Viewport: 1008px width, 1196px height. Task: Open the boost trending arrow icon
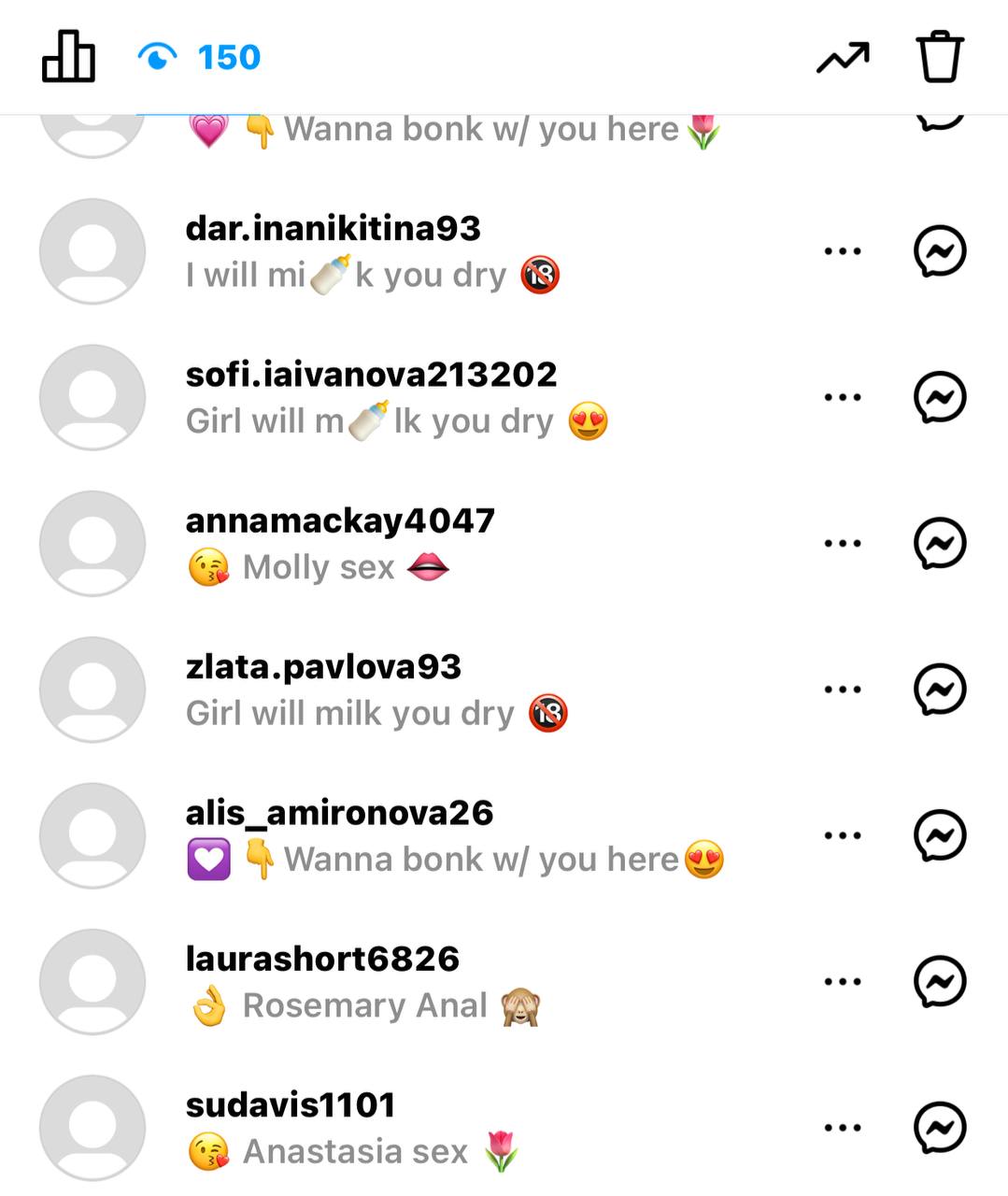[x=843, y=58]
